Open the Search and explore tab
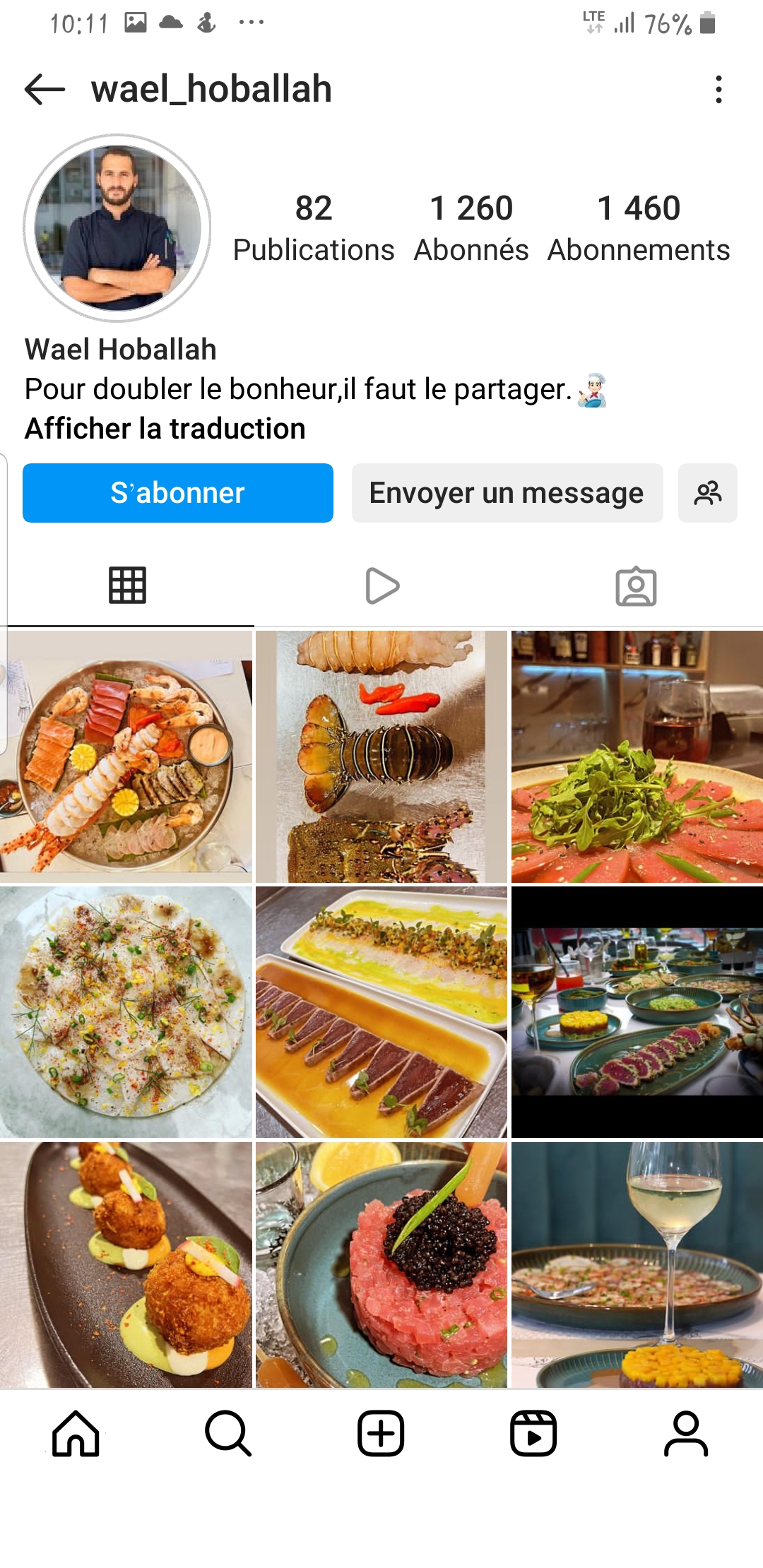Image resolution: width=763 pixels, height=1568 pixels. [x=228, y=1434]
